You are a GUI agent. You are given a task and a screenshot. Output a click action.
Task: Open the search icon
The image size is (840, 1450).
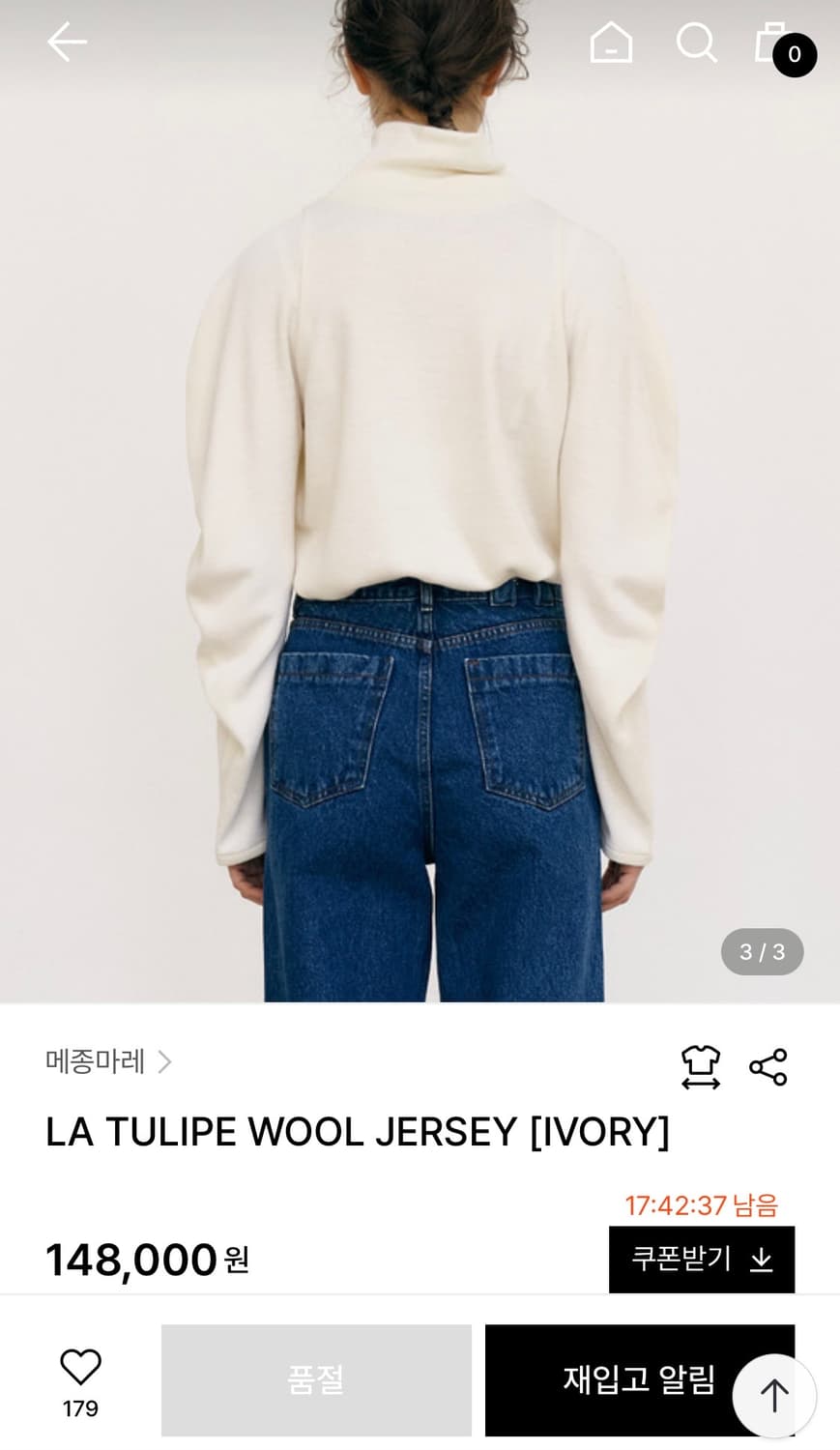pos(695,43)
